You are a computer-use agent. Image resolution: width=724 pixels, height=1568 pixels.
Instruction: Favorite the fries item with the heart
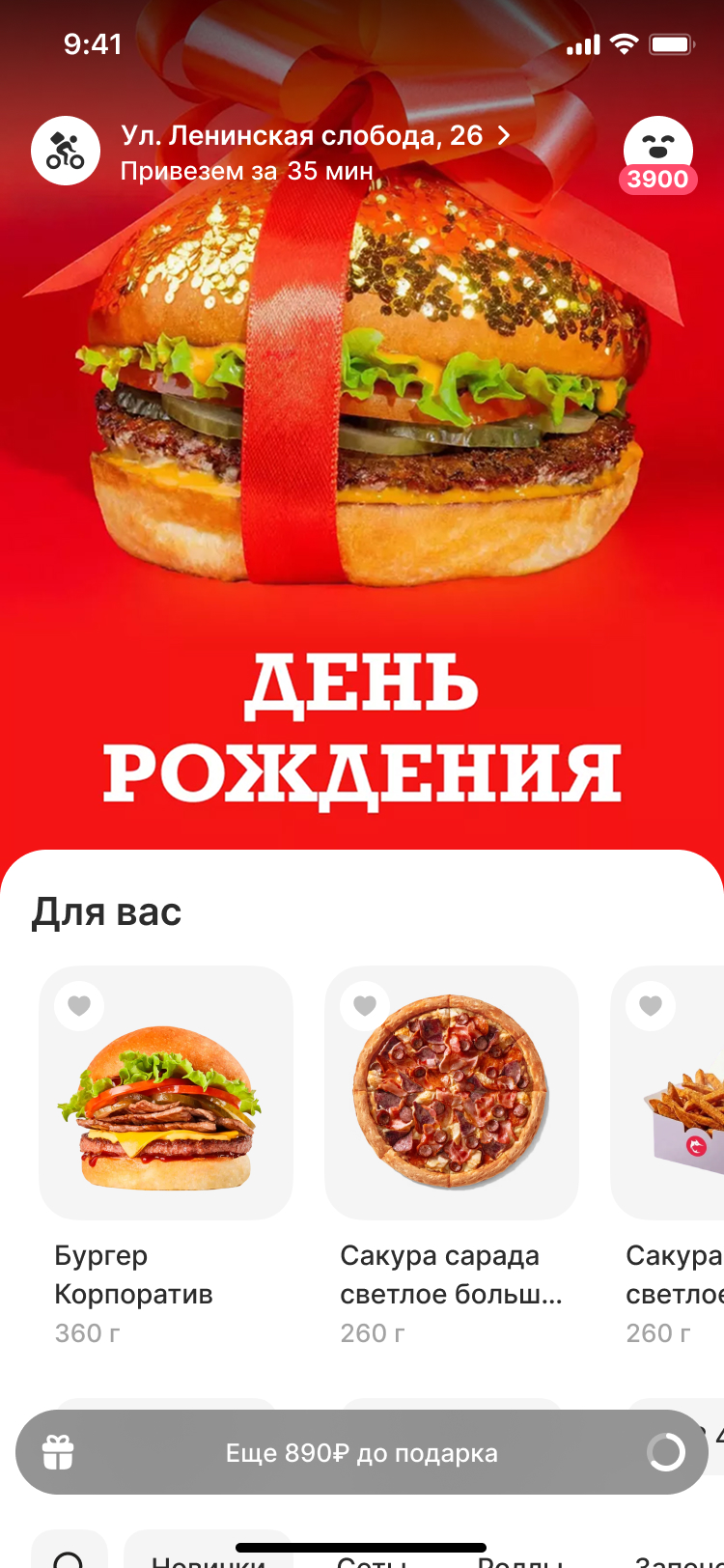tap(651, 1006)
